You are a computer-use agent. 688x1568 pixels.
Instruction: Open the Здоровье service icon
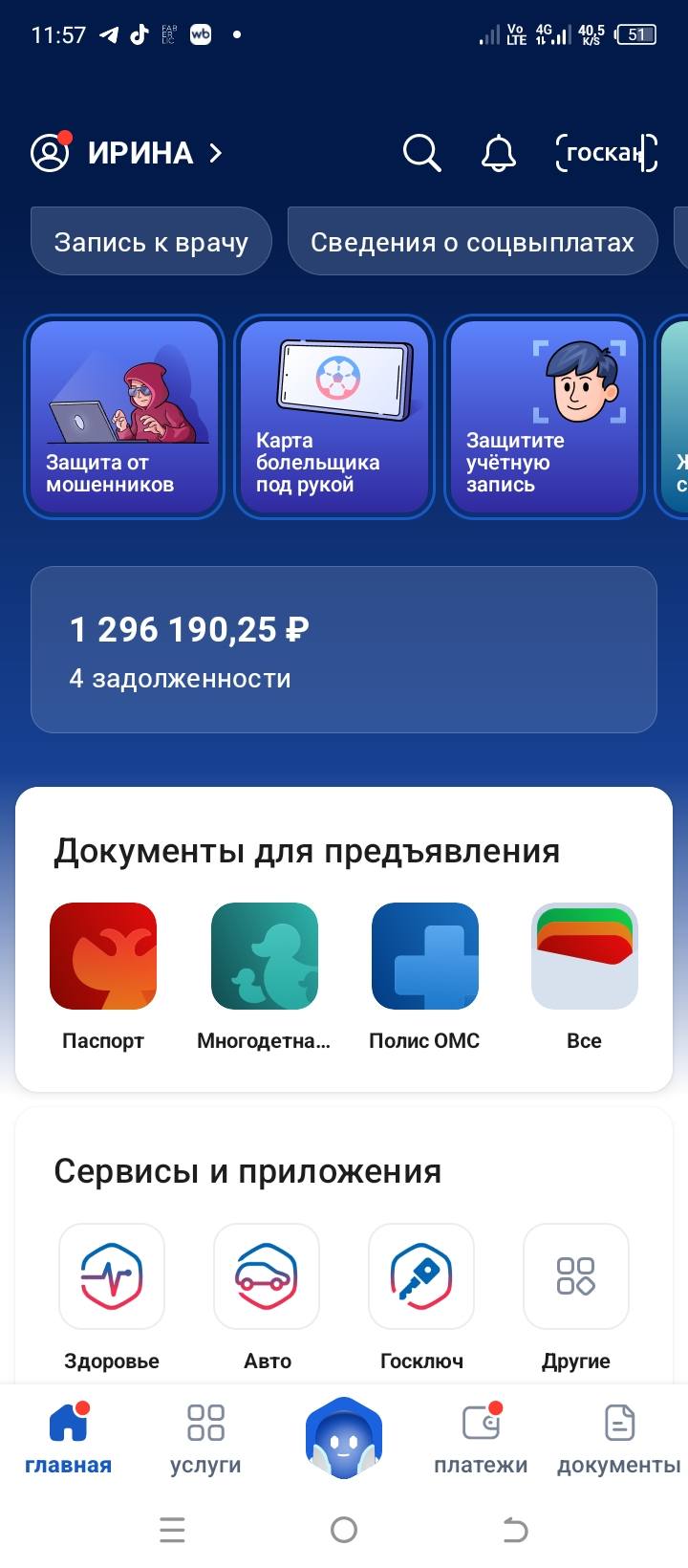111,1276
